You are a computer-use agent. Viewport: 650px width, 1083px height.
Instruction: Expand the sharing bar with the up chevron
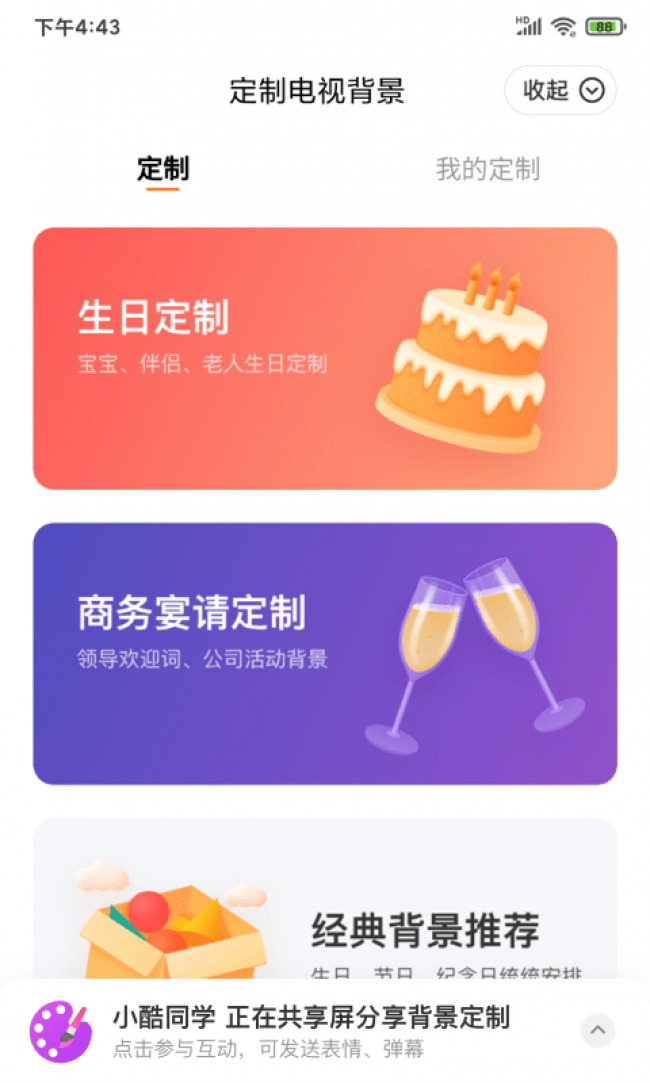pyautogui.click(x=598, y=1030)
